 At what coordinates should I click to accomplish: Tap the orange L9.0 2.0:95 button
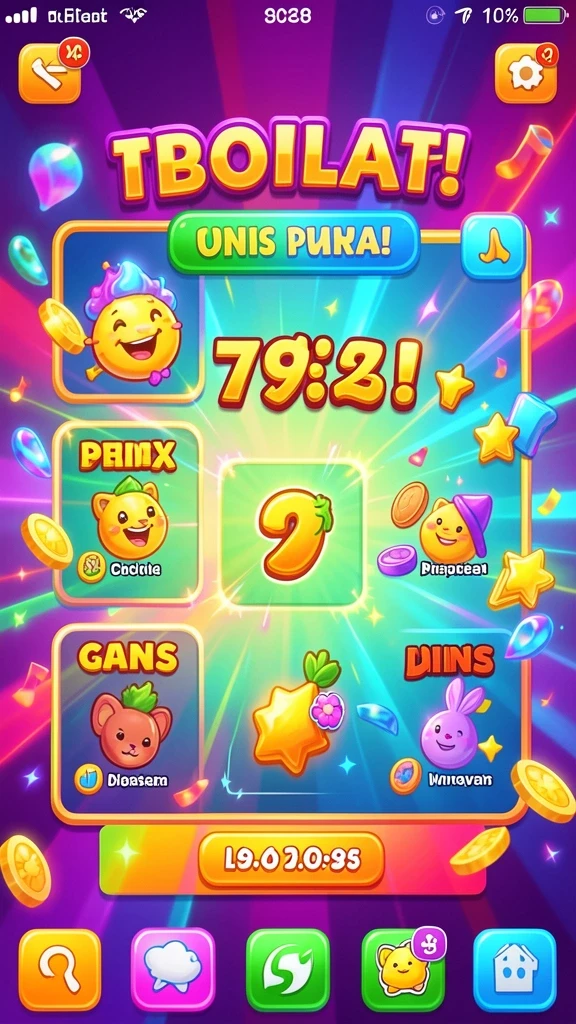(x=291, y=860)
